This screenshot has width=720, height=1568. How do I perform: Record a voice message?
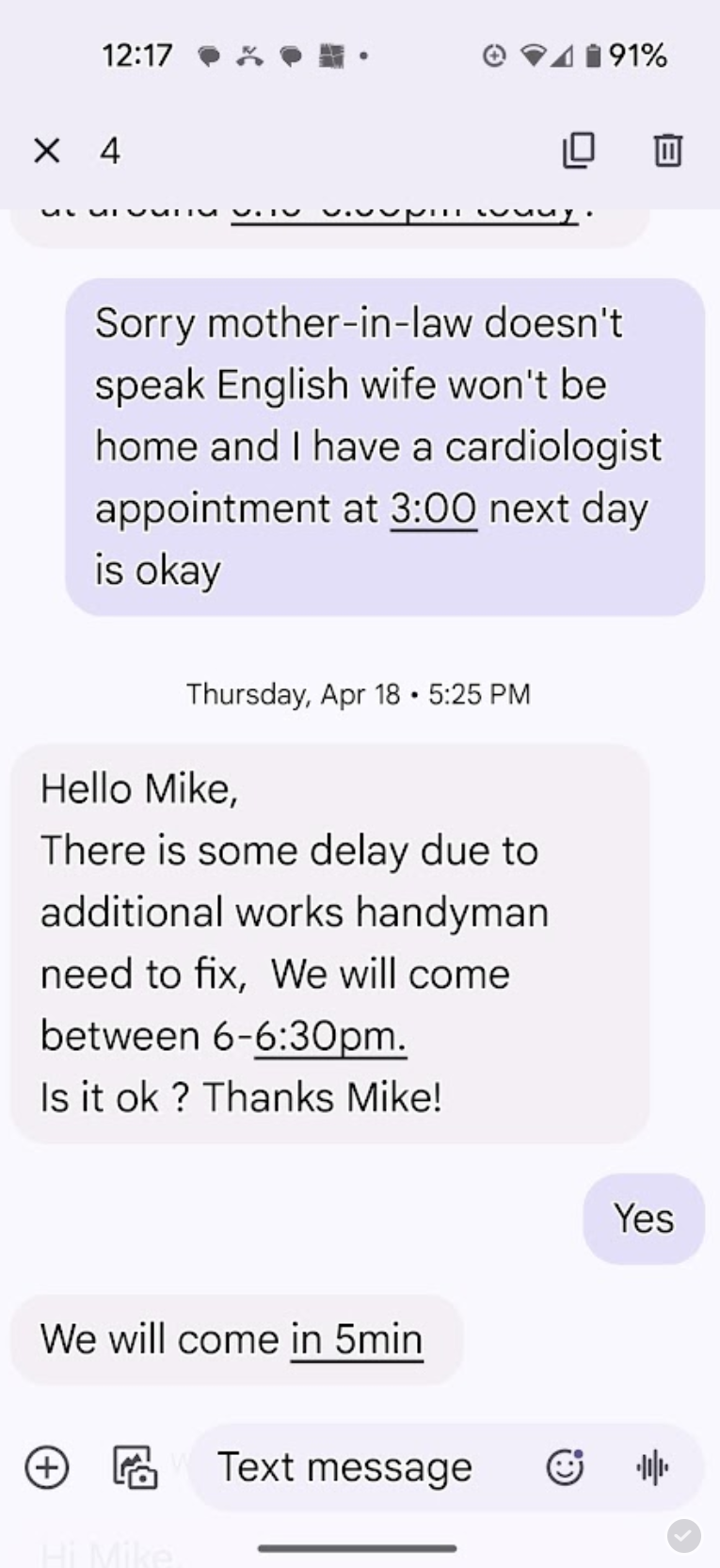coord(652,1466)
